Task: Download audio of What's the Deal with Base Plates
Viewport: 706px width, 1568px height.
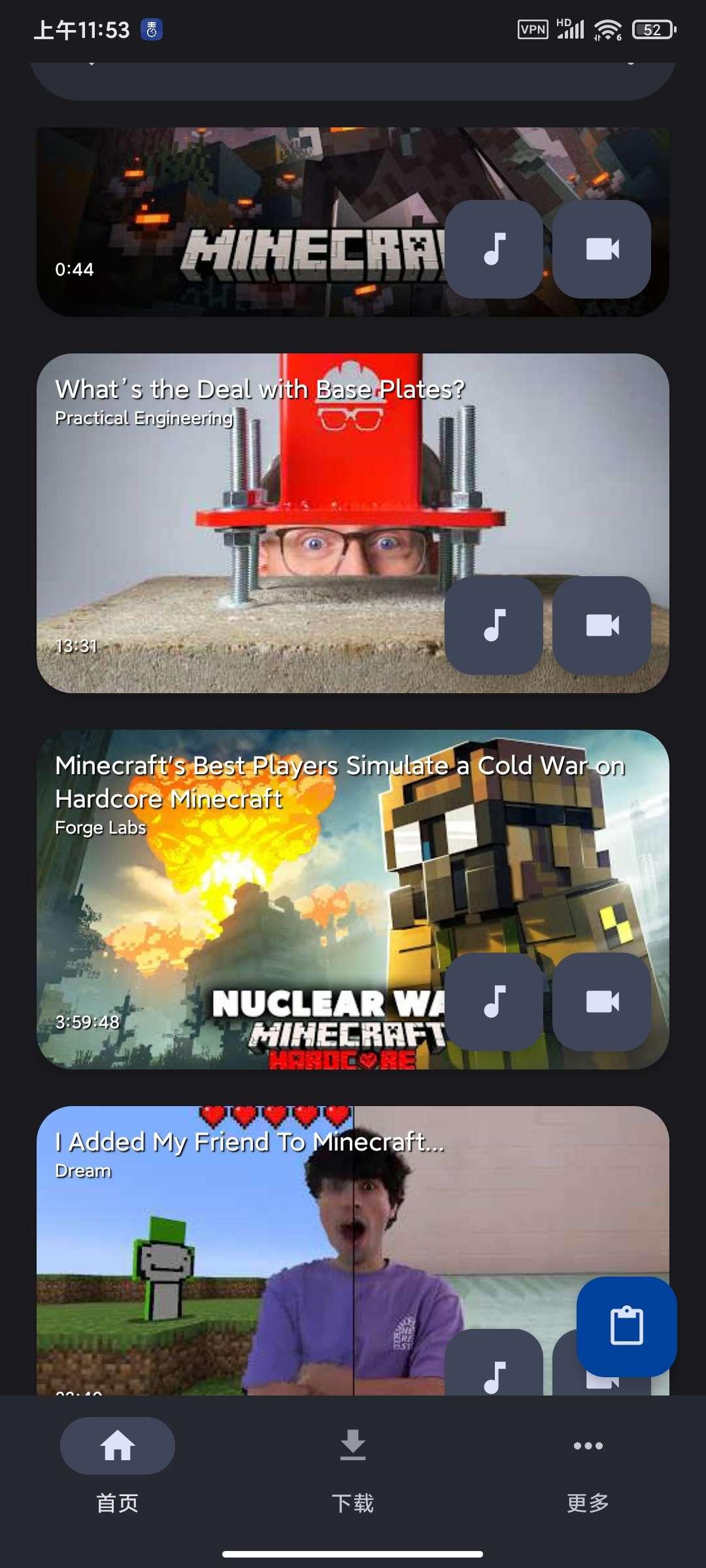Action: coord(494,625)
